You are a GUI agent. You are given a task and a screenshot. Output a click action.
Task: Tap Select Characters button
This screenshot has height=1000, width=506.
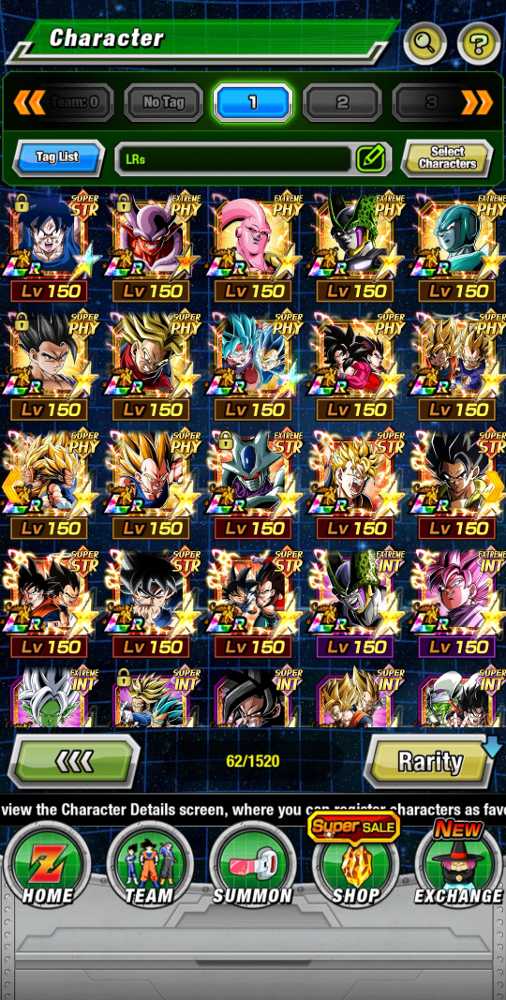447,158
